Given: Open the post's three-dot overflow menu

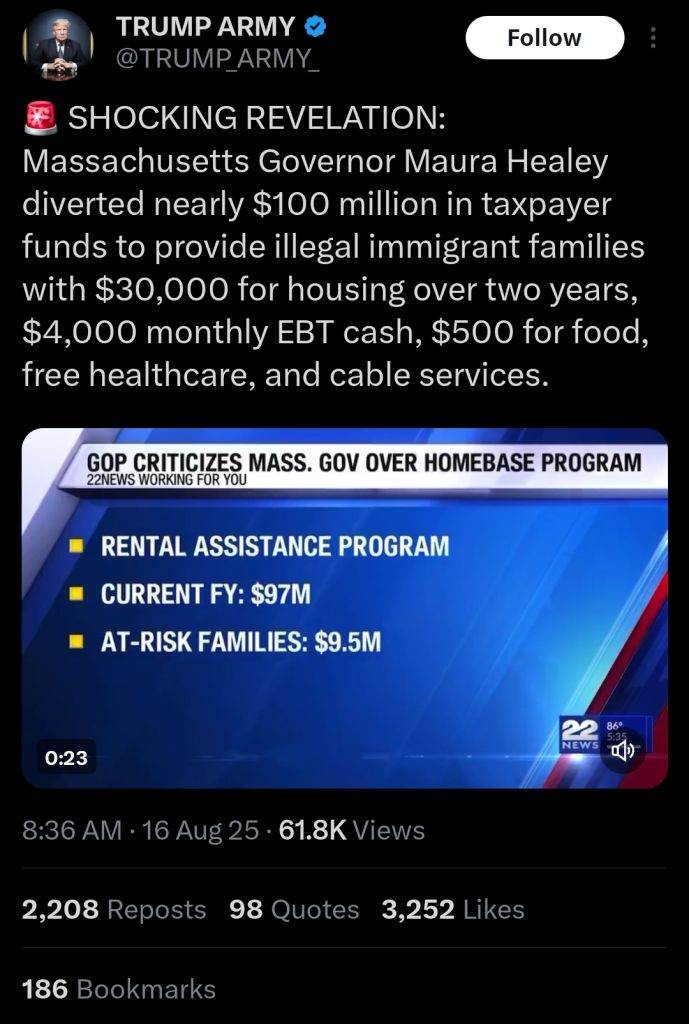Looking at the screenshot, I should (654, 38).
